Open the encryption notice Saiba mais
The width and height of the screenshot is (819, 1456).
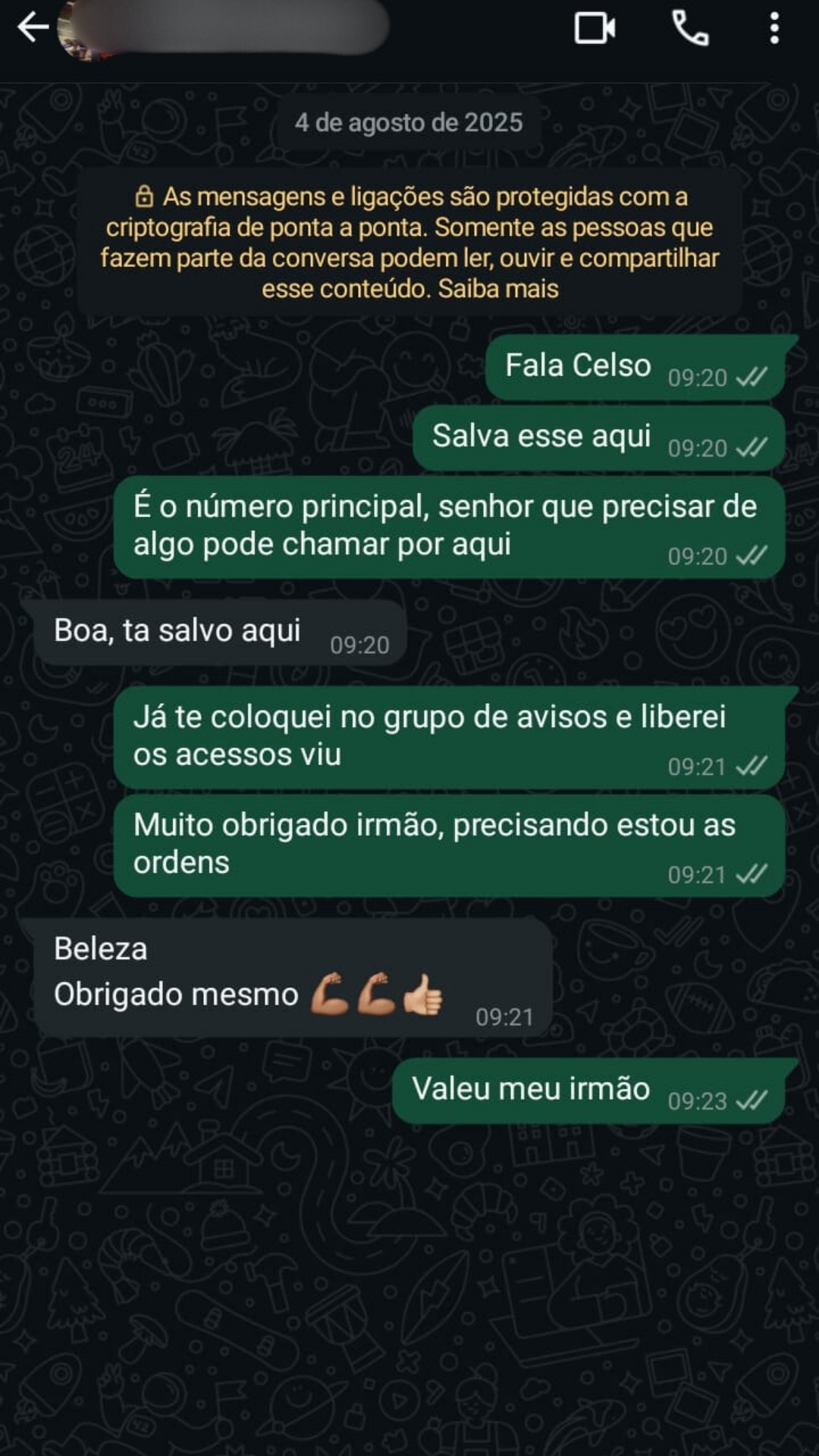coord(498,289)
